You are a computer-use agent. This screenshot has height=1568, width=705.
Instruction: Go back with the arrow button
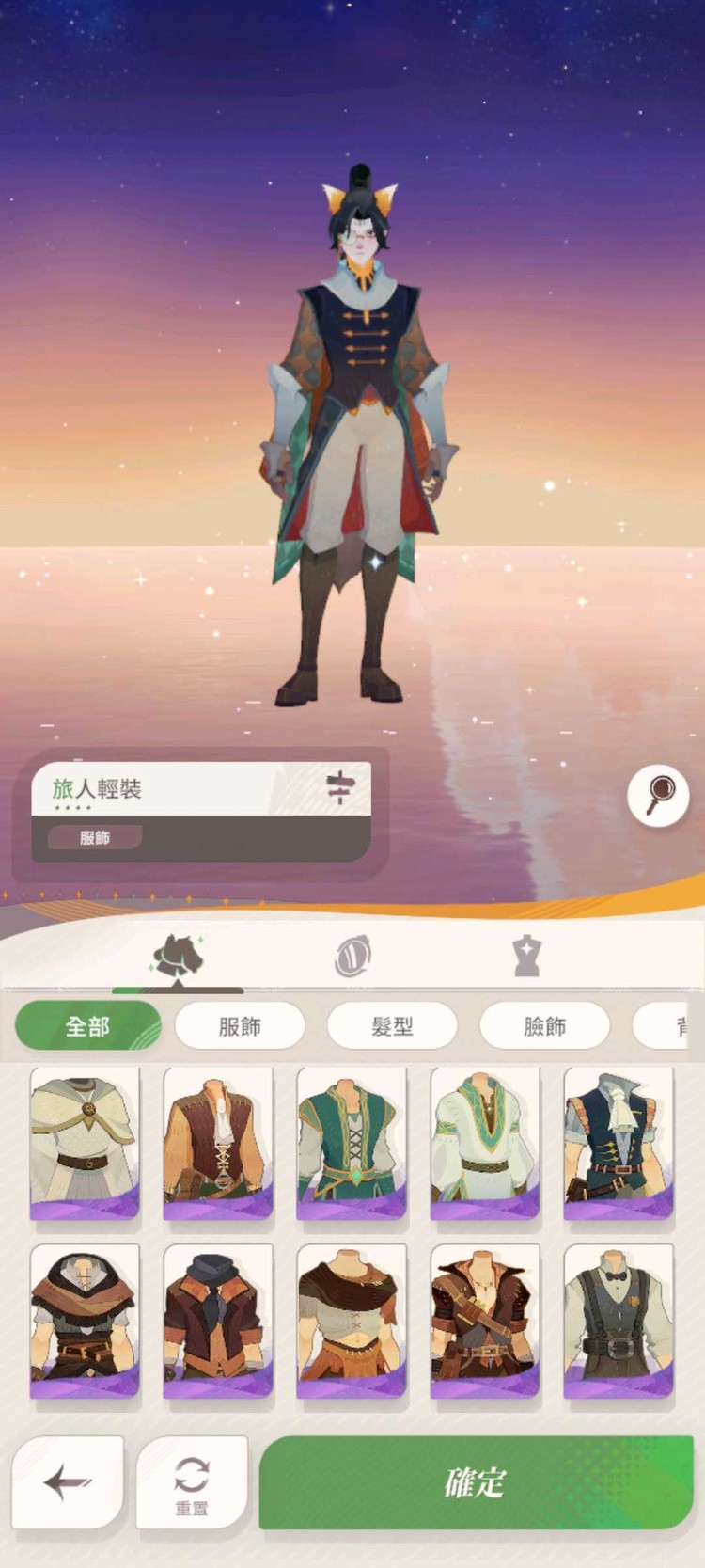[68, 1483]
